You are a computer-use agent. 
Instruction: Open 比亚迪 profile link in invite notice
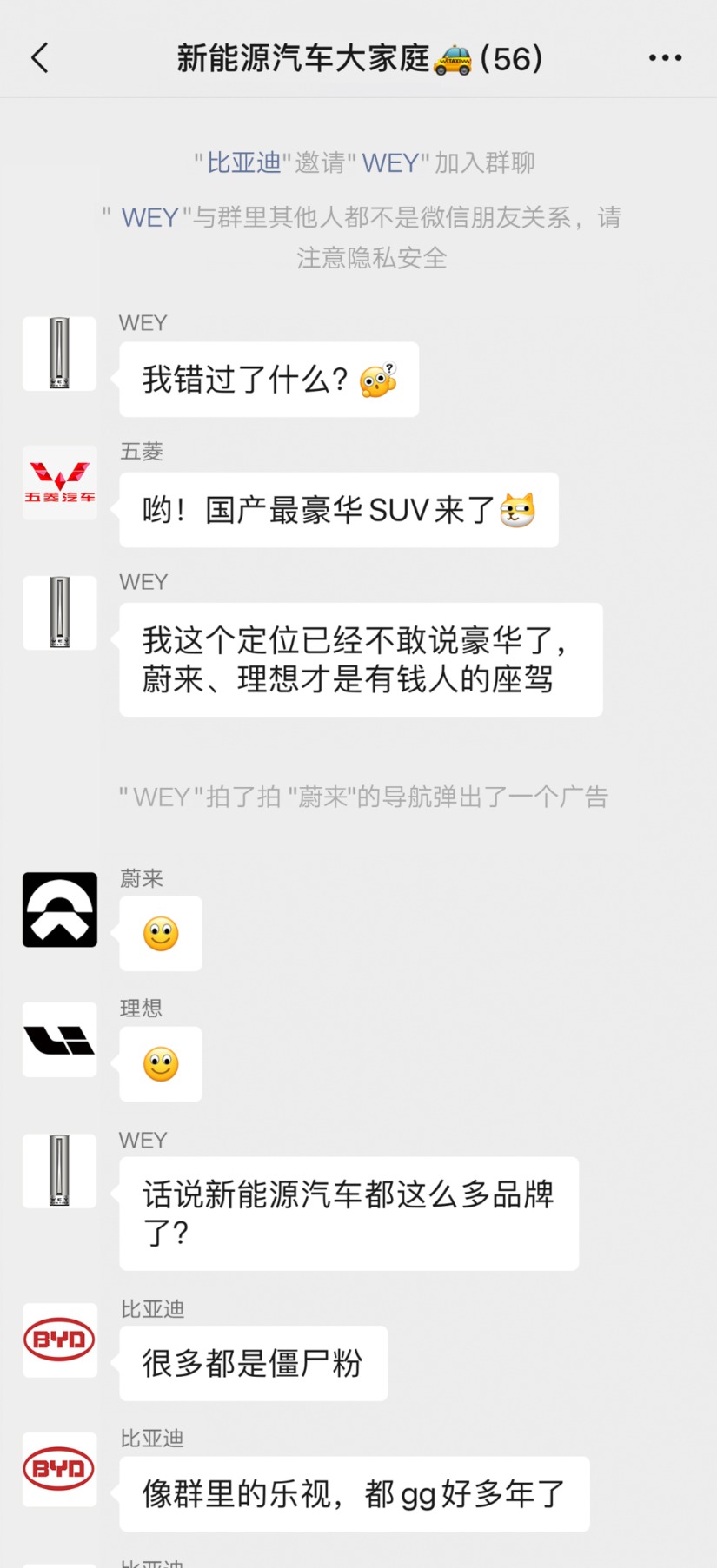[x=243, y=163]
